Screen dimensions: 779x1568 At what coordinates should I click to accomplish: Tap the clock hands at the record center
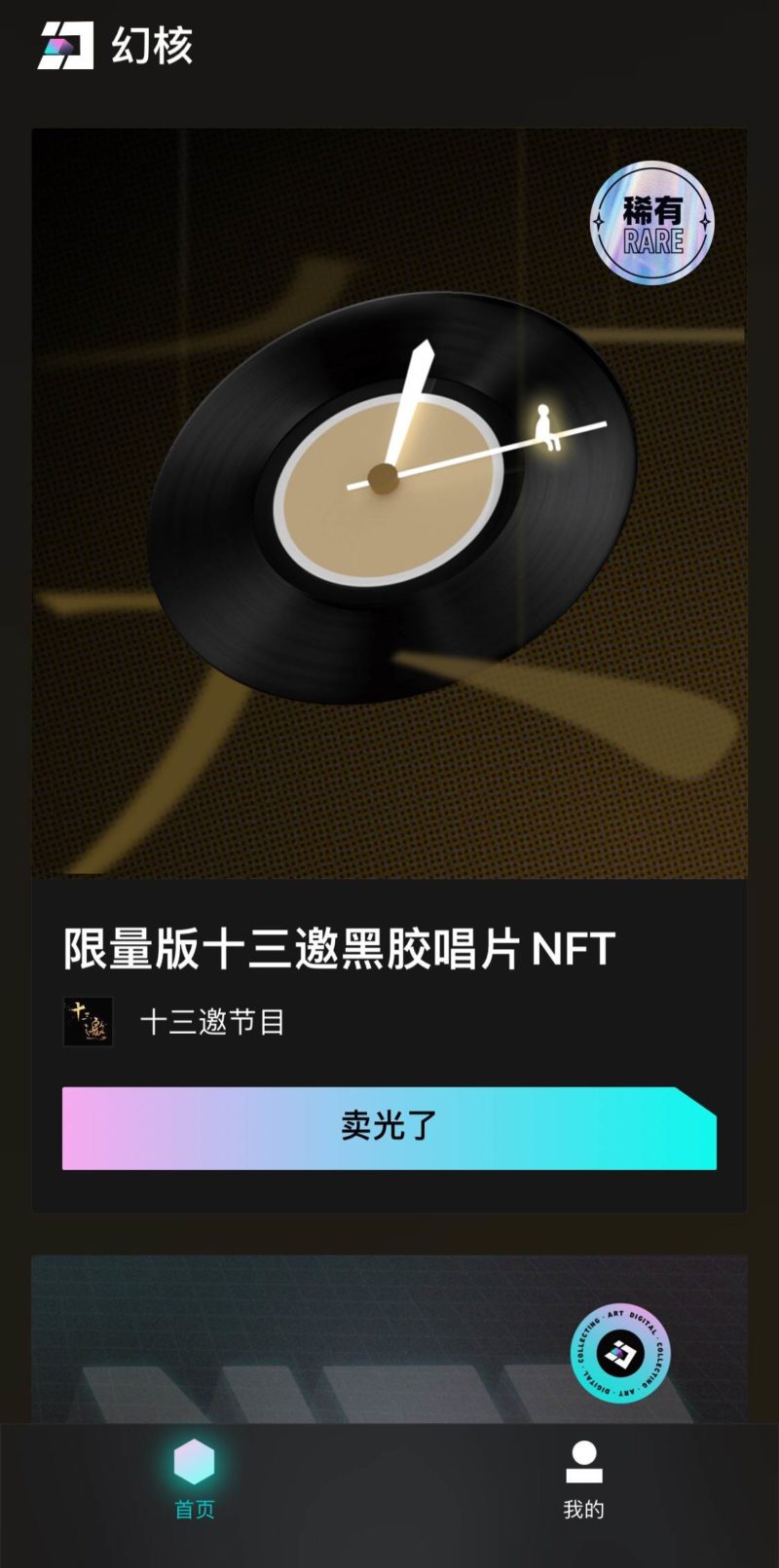pos(383,479)
